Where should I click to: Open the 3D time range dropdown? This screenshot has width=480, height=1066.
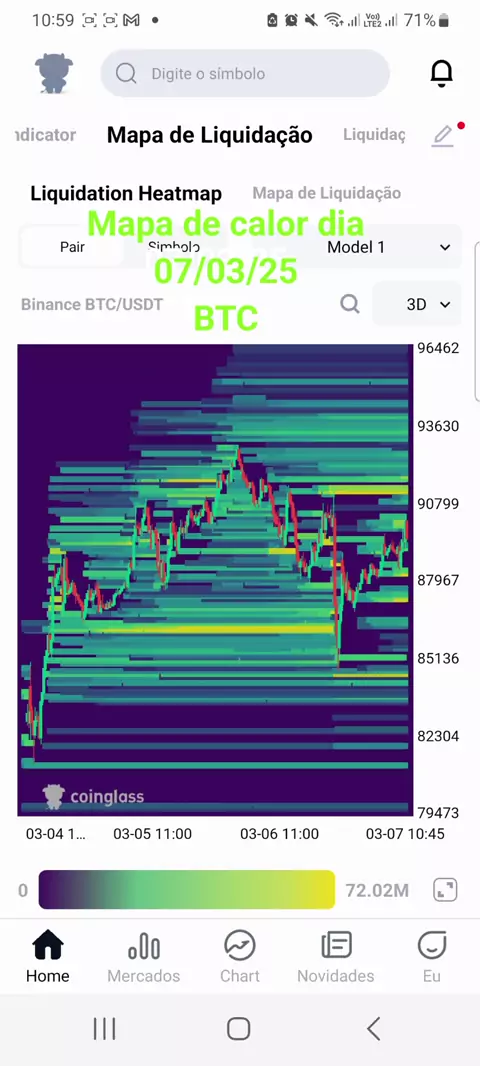[417, 304]
